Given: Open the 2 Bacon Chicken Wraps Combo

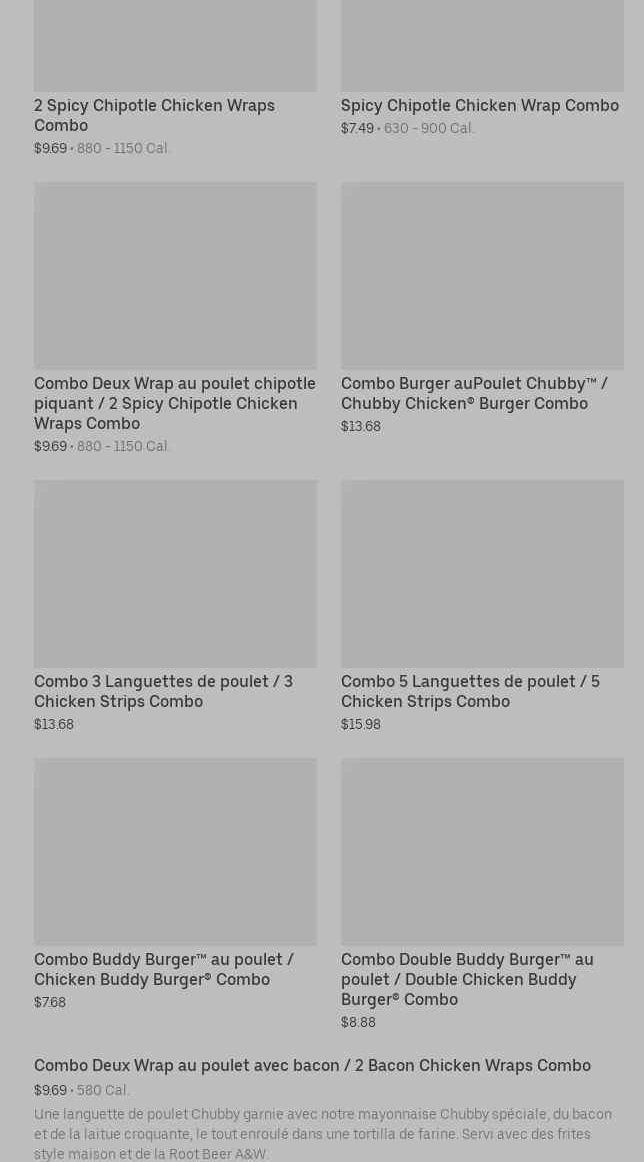Looking at the screenshot, I should click(312, 1066).
